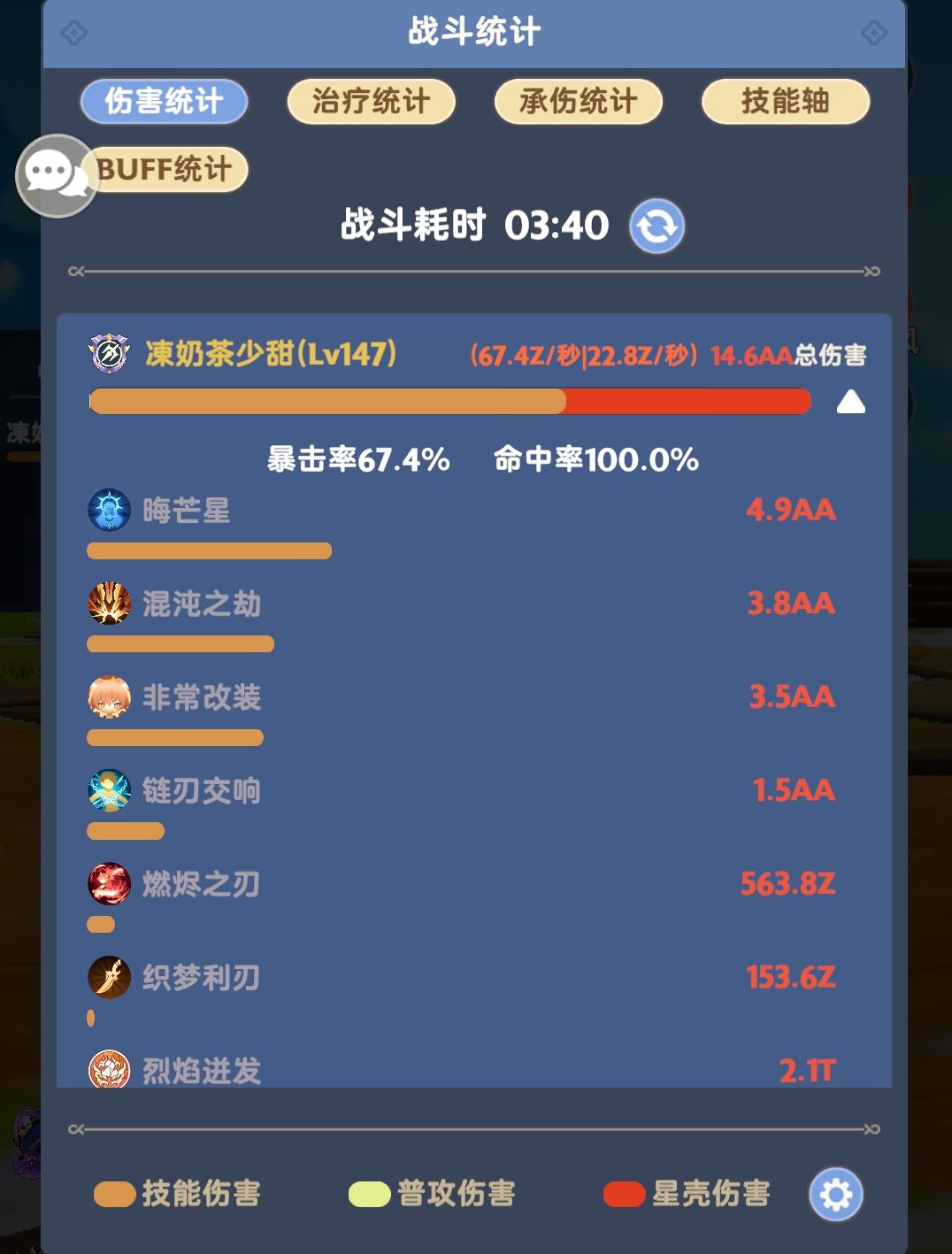
Task: Select the 晦芒星 skill icon
Action: pos(108,510)
